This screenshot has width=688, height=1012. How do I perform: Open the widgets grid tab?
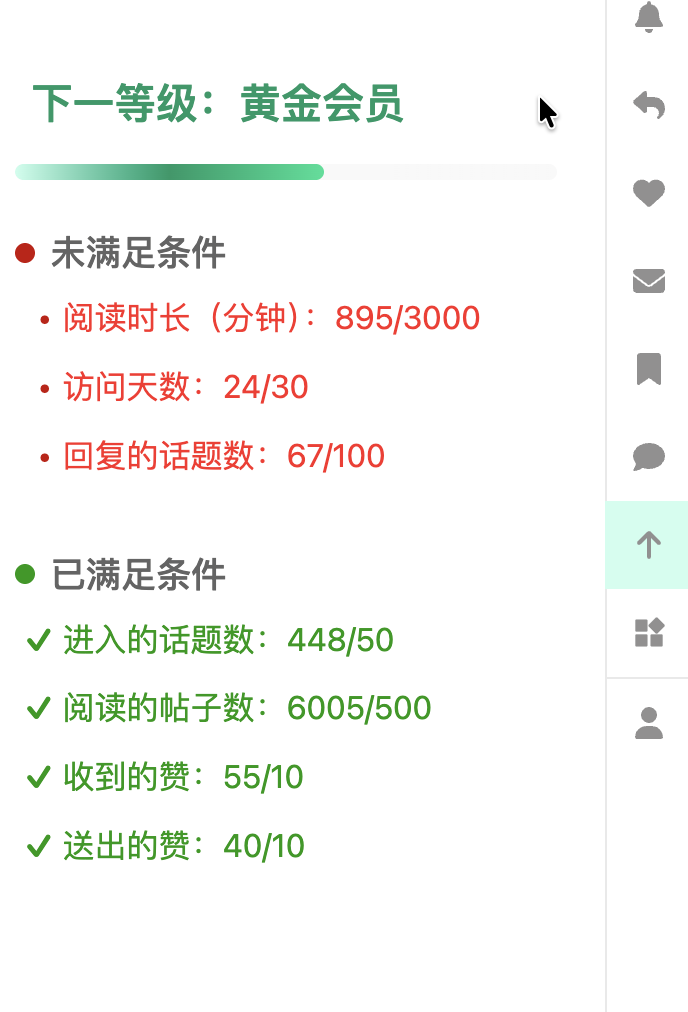(x=649, y=633)
